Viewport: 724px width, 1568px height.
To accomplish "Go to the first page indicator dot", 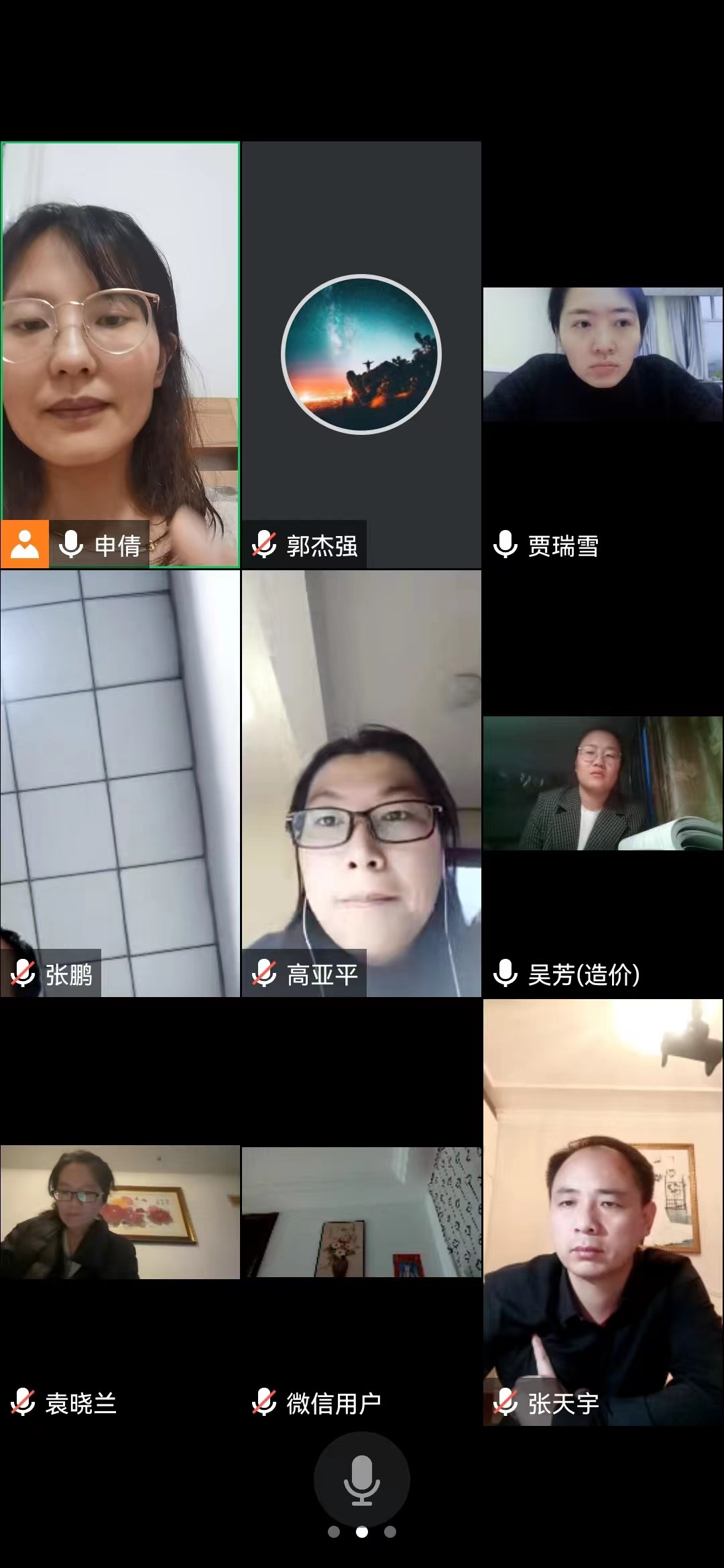I will click(334, 1532).
